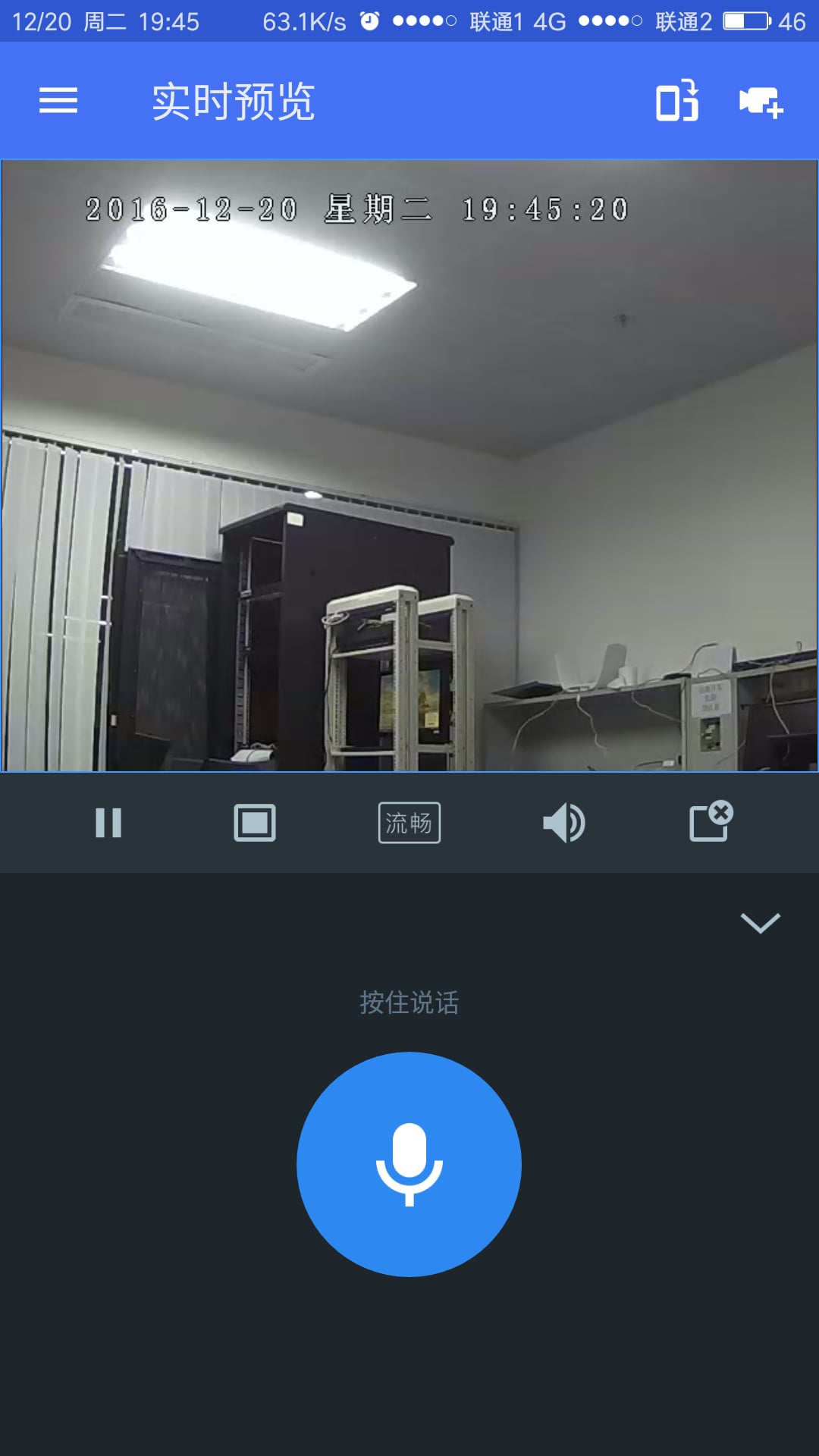Collapse the talk panel with the chevron
The height and width of the screenshot is (1456, 819).
760,923
